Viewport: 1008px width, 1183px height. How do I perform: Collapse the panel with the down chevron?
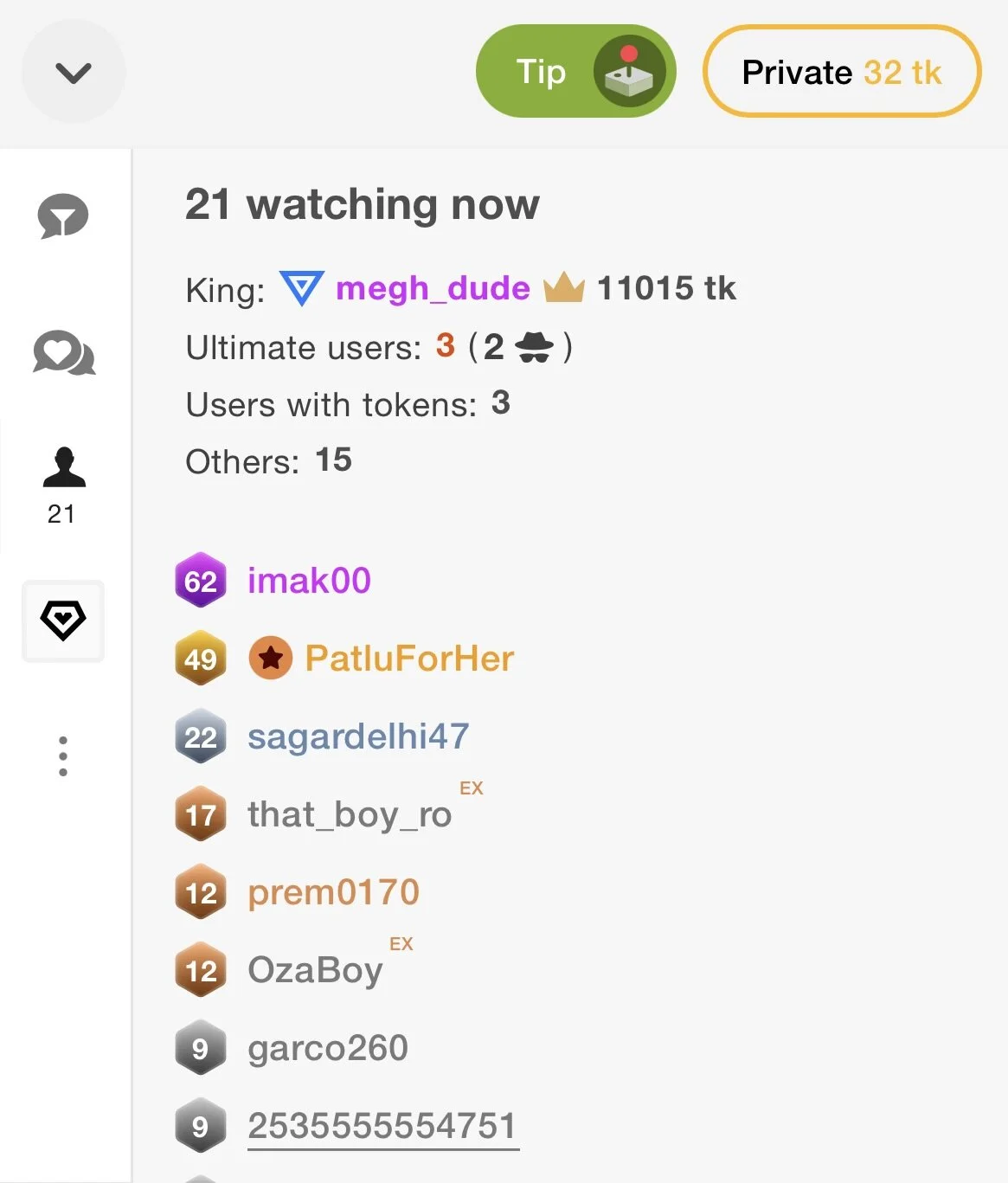point(73,72)
